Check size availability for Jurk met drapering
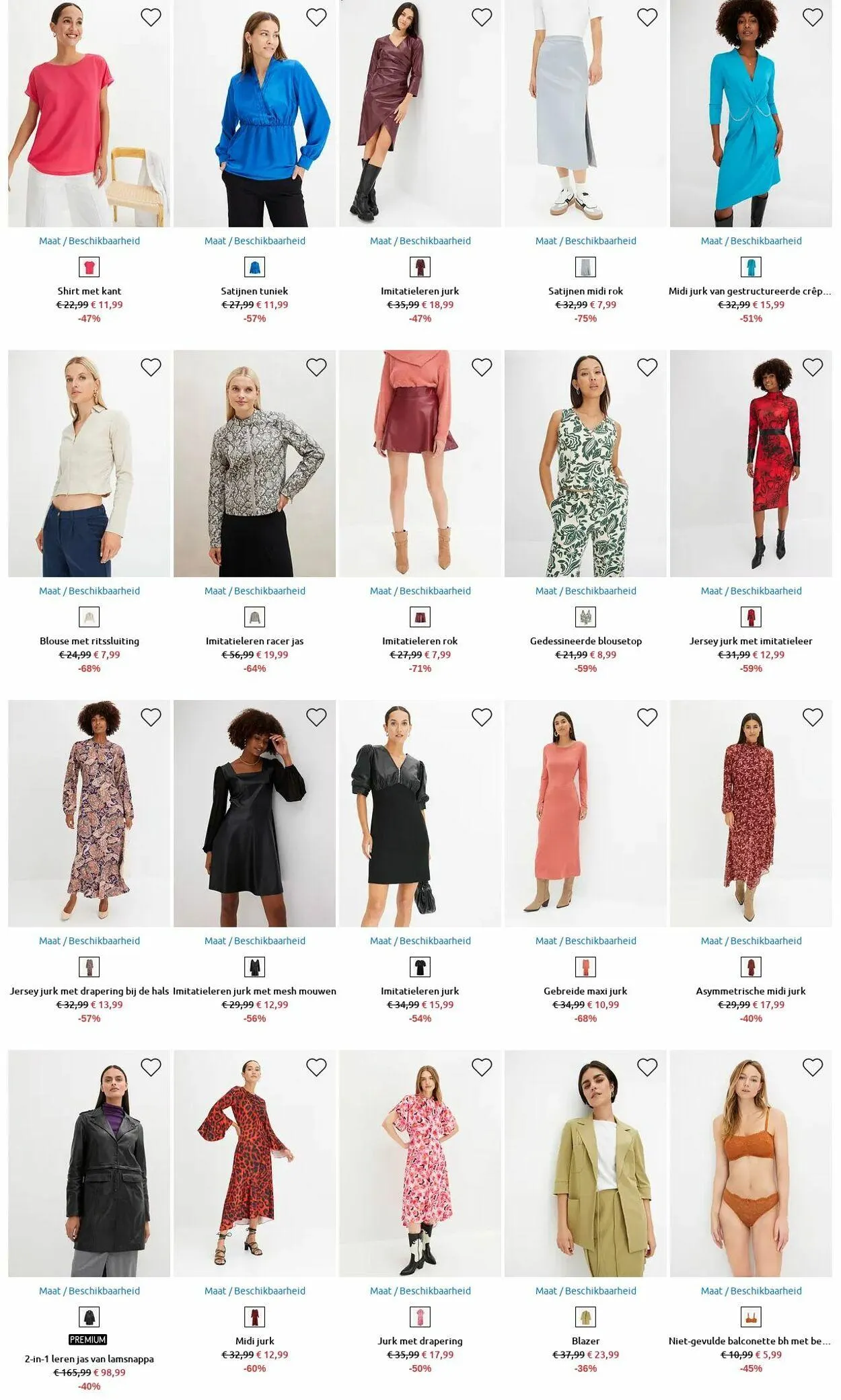Viewport: 841px width, 1400px height. pos(420,1291)
